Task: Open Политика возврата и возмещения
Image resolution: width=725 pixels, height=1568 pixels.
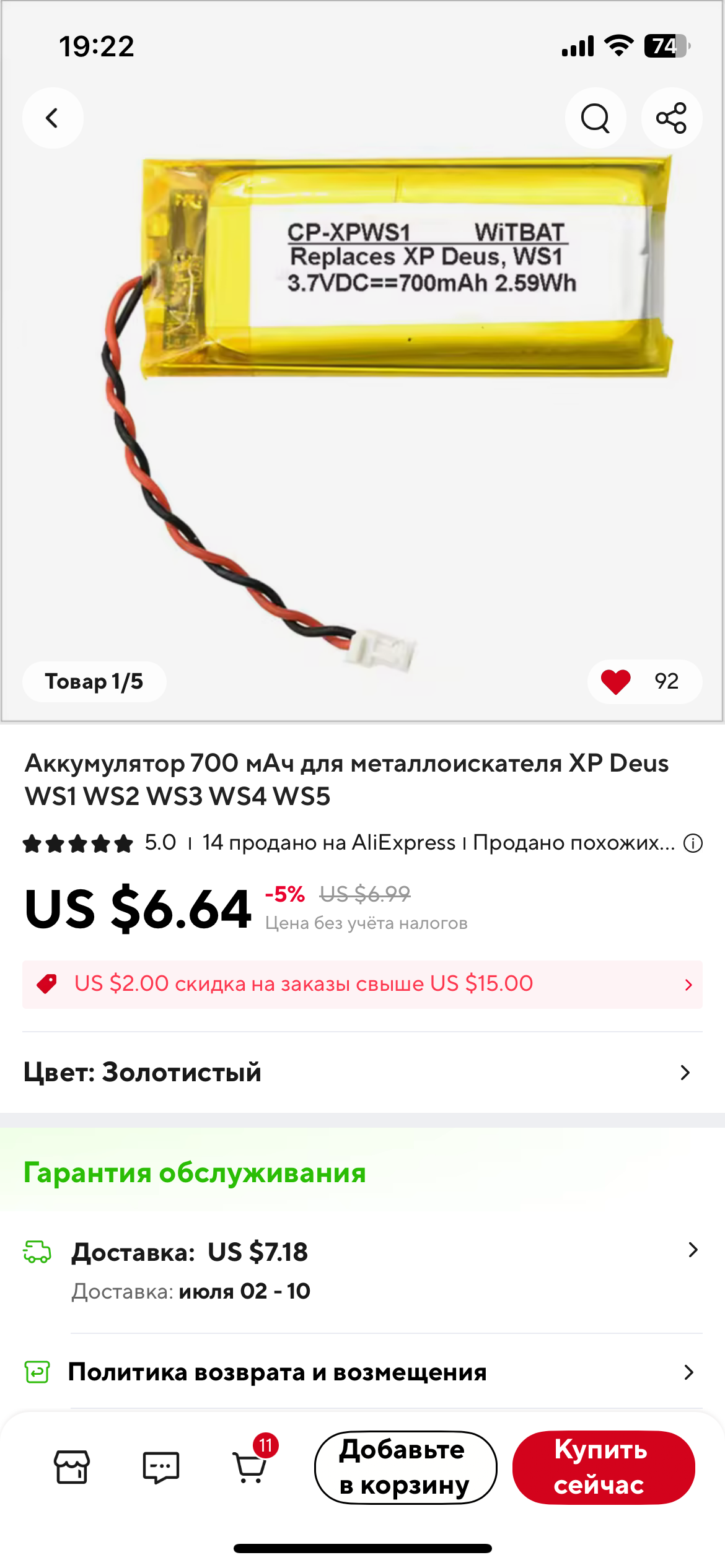Action: [362, 1372]
